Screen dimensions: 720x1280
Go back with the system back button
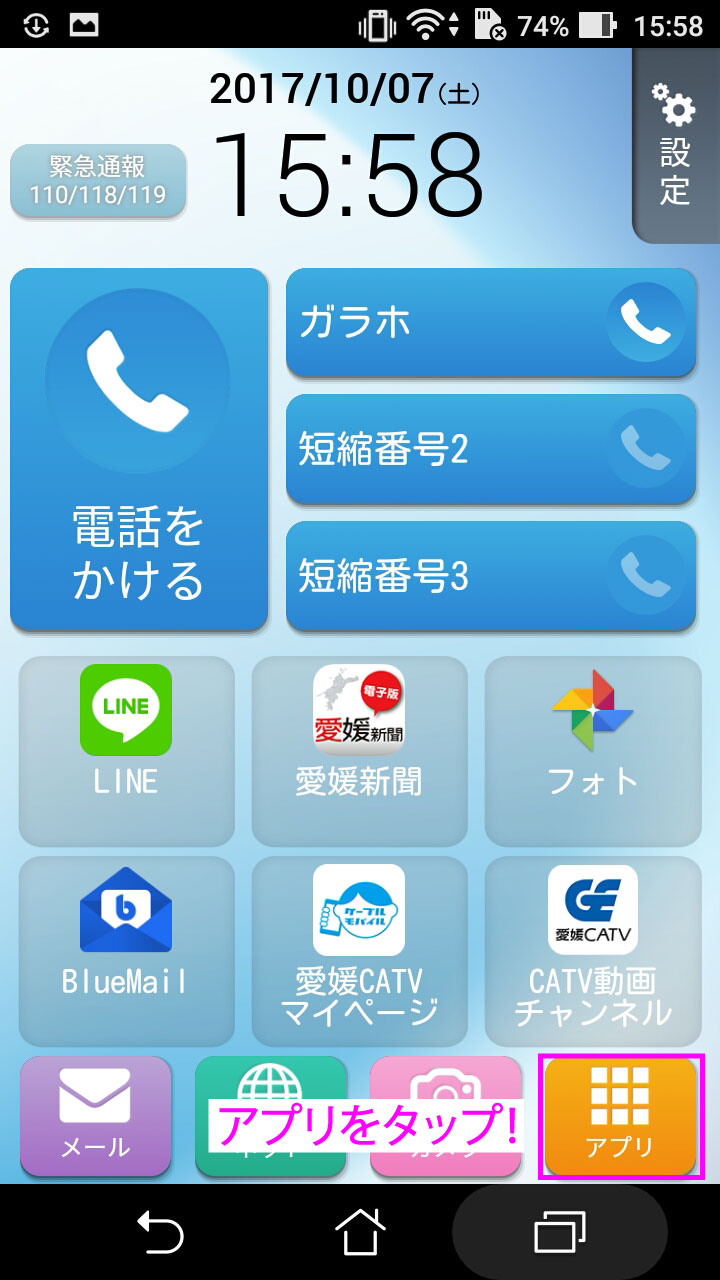coord(160,1232)
